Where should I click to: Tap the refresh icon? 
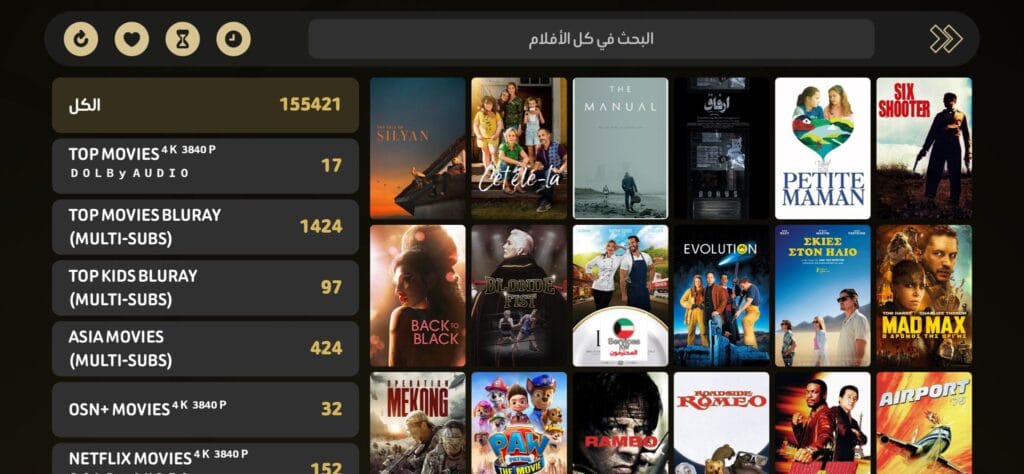point(81,39)
